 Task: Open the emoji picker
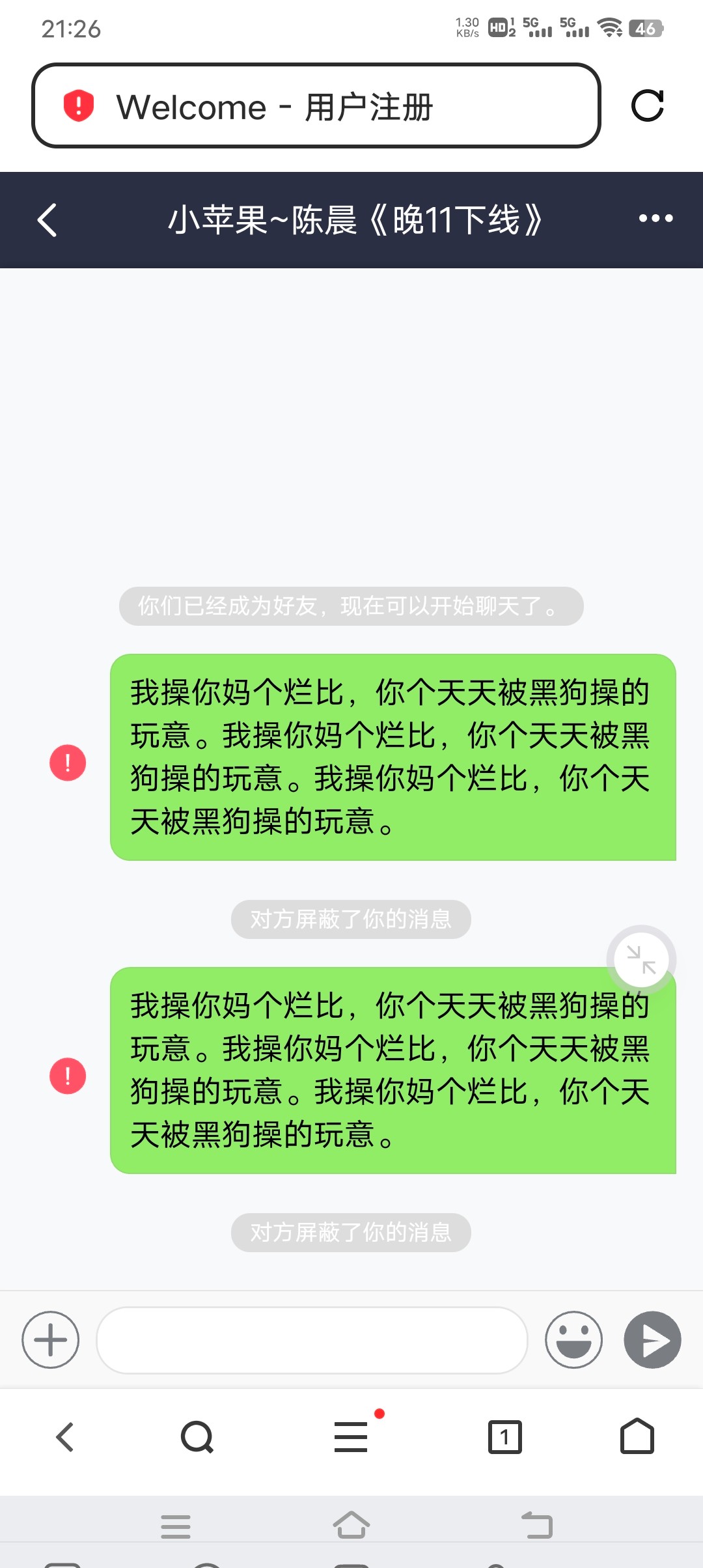(573, 1339)
